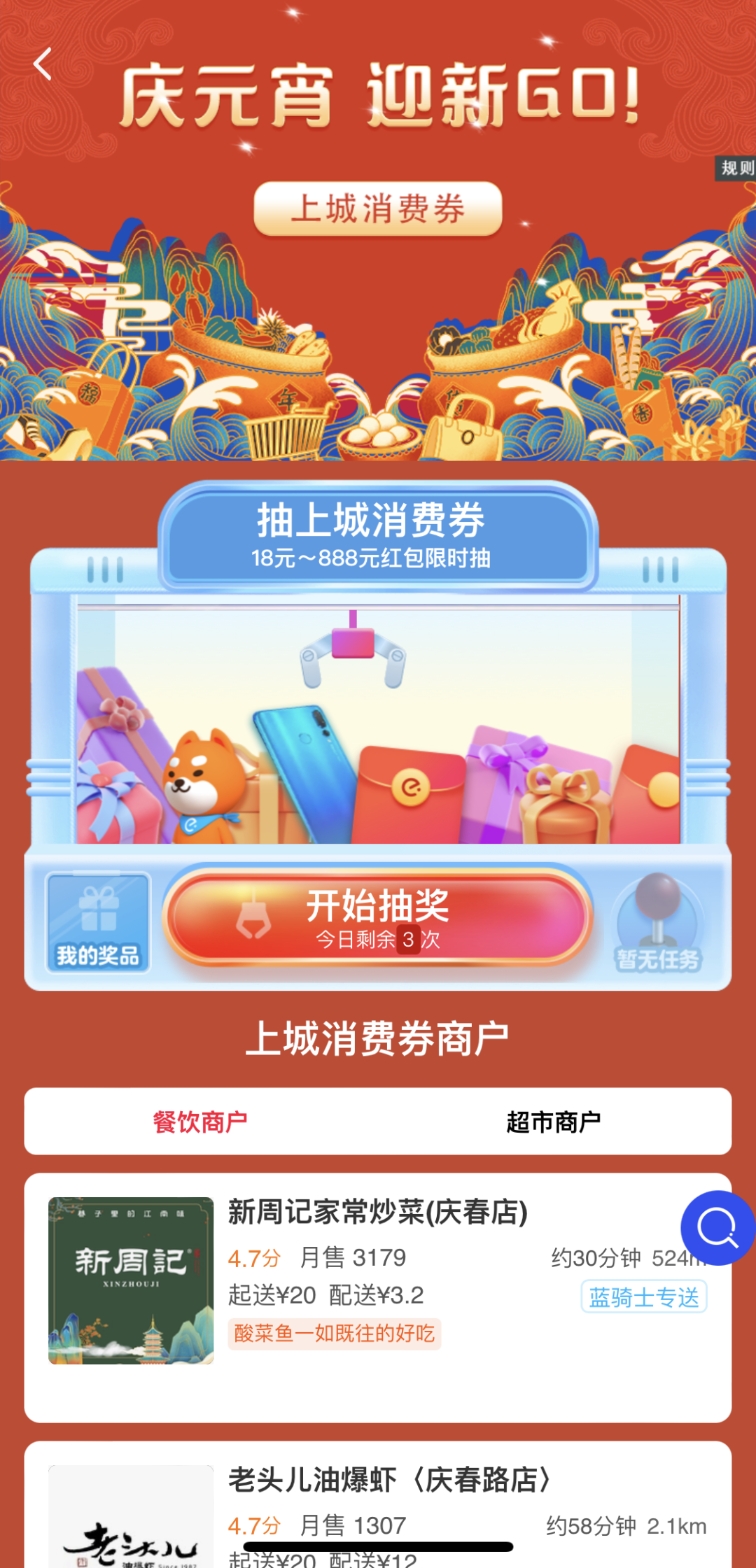Tap the floating blue search button
The height and width of the screenshot is (1568, 756).
(717, 1227)
